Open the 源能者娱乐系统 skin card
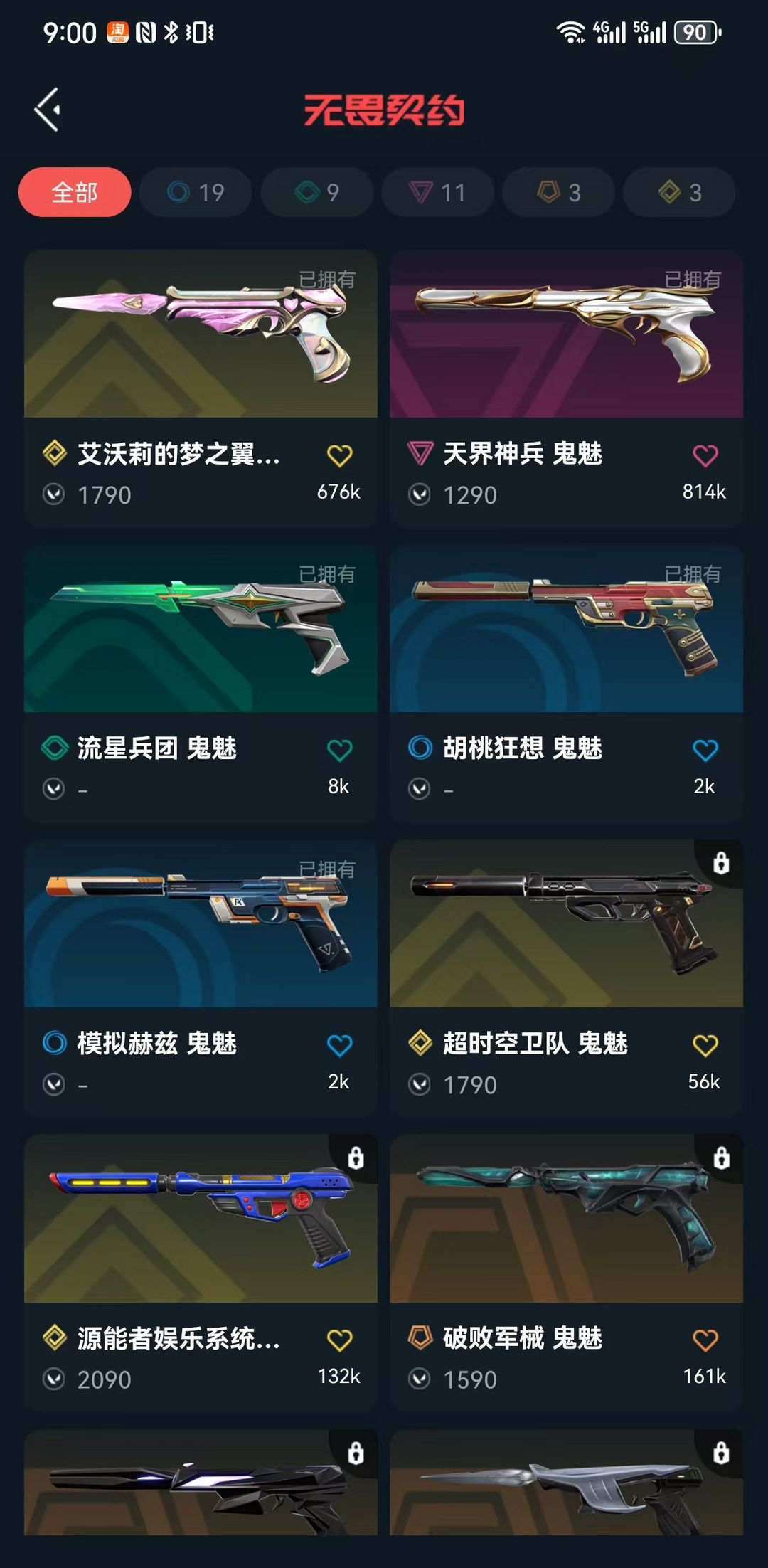 [x=201, y=1273]
